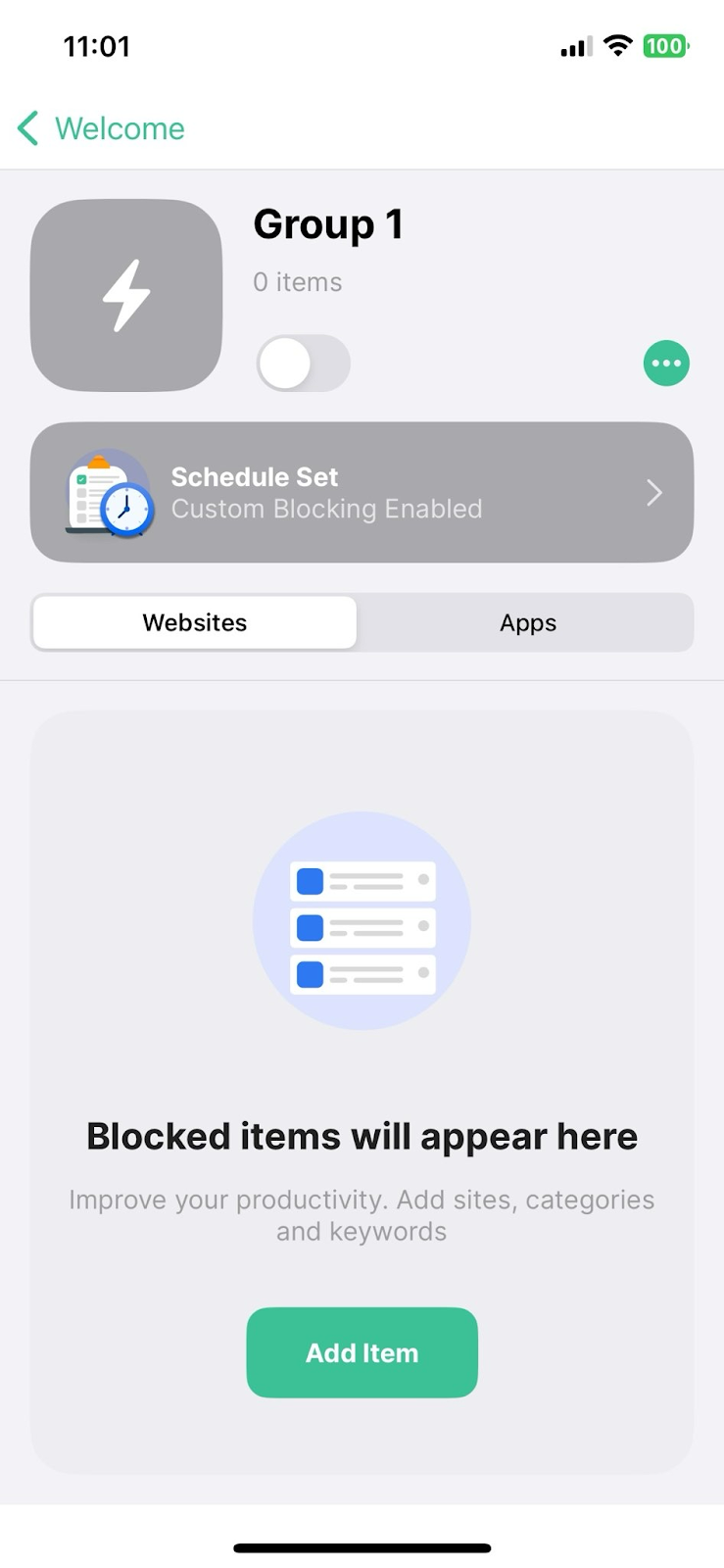
Task: Open group options via green ellipsis icon
Action: coord(666,363)
